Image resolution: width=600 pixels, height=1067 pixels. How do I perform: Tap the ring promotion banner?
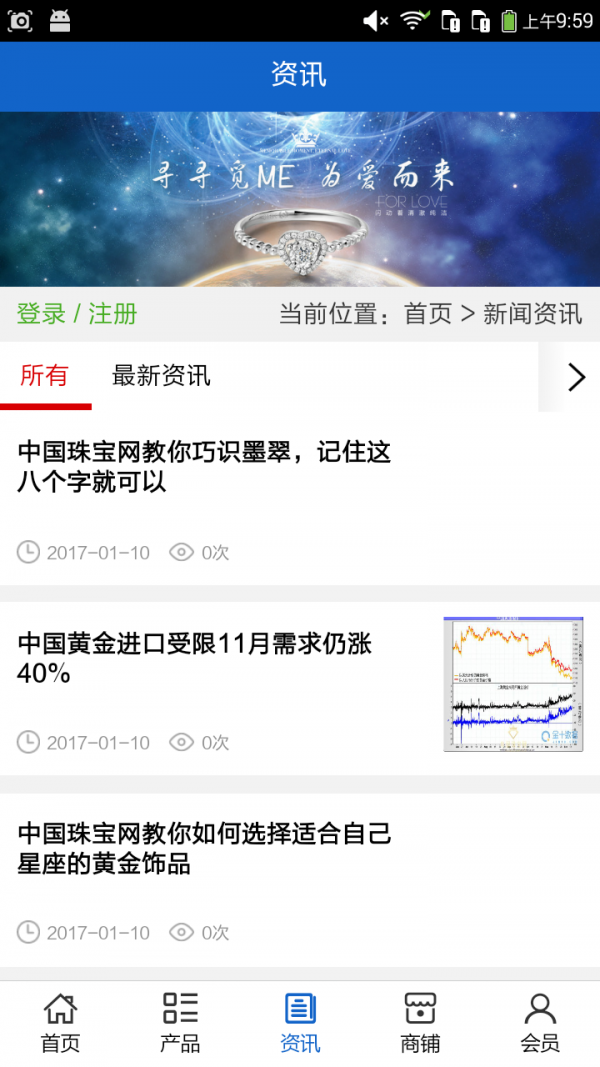300,199
